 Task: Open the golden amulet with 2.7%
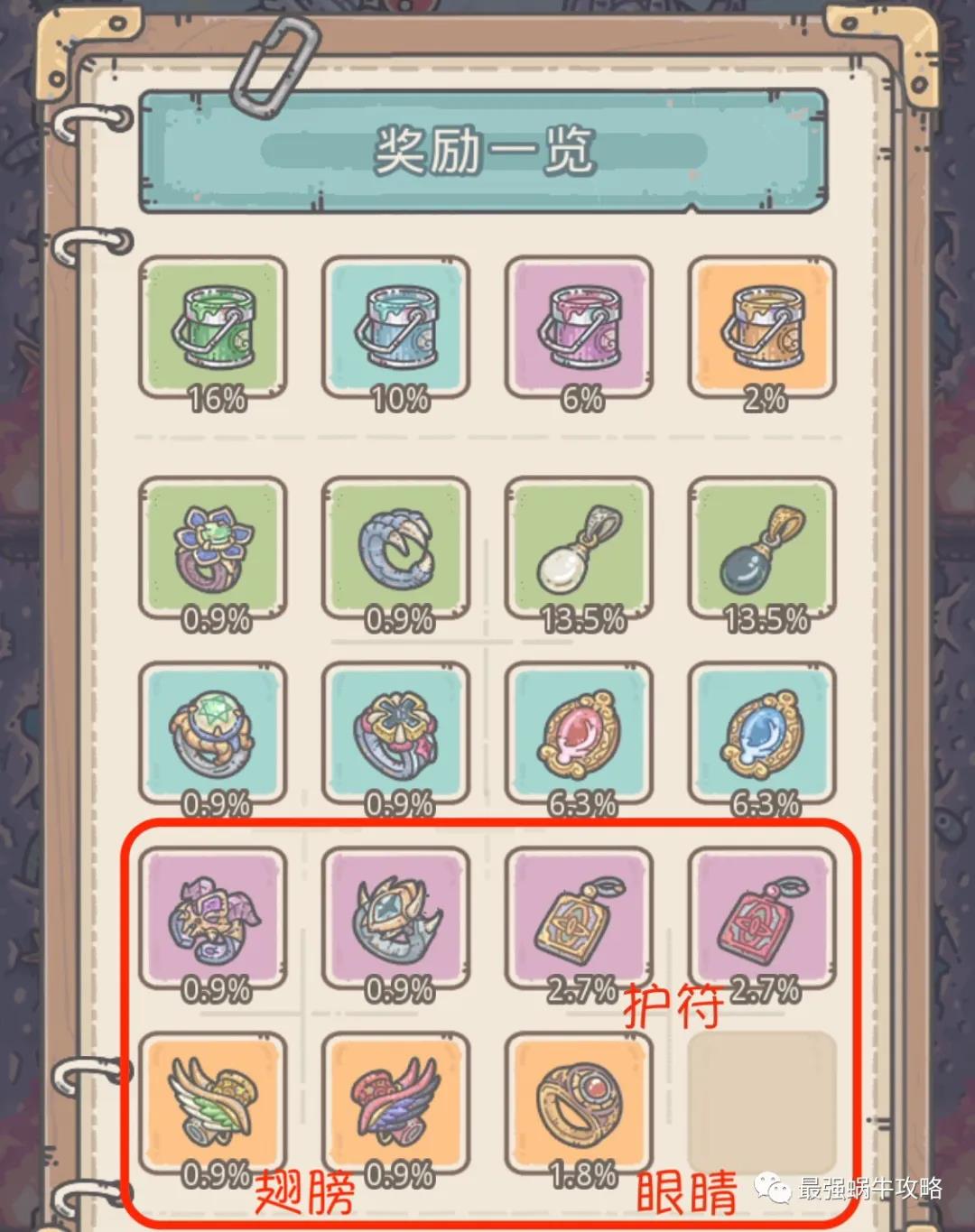coord(579,917)
